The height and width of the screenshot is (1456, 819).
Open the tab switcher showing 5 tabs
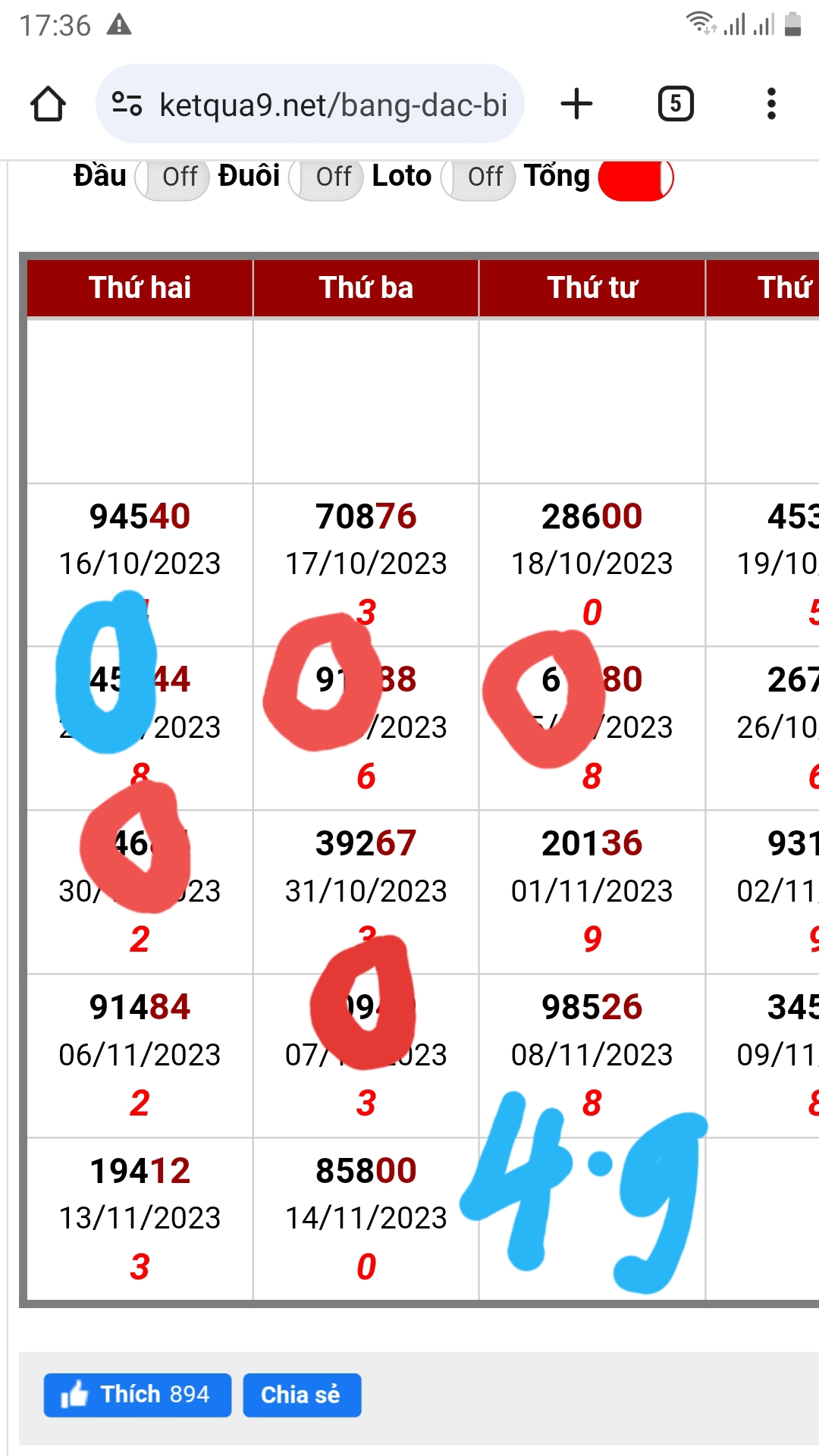pyautogui.click(x=676, y=104)
